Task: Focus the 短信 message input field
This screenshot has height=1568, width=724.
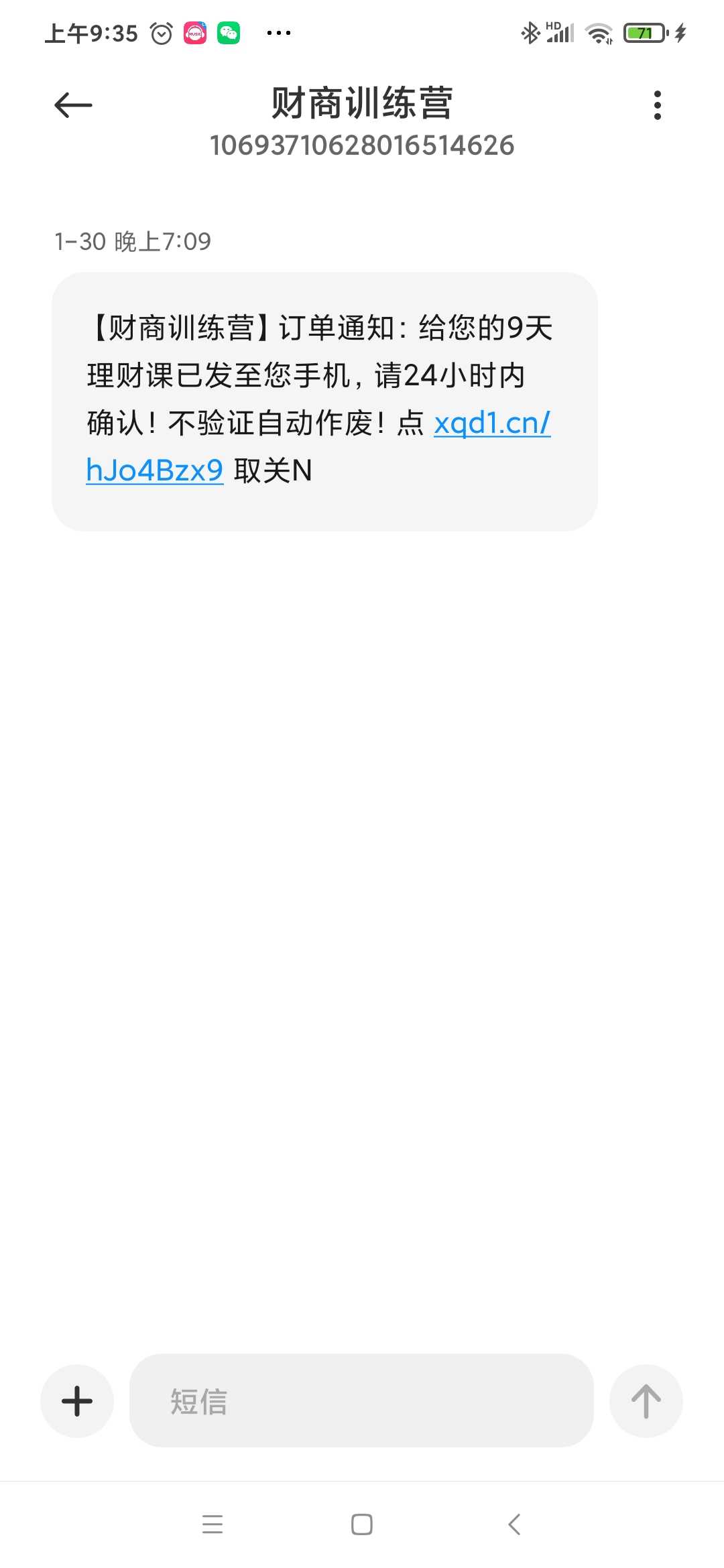Action: [361, 1400]
